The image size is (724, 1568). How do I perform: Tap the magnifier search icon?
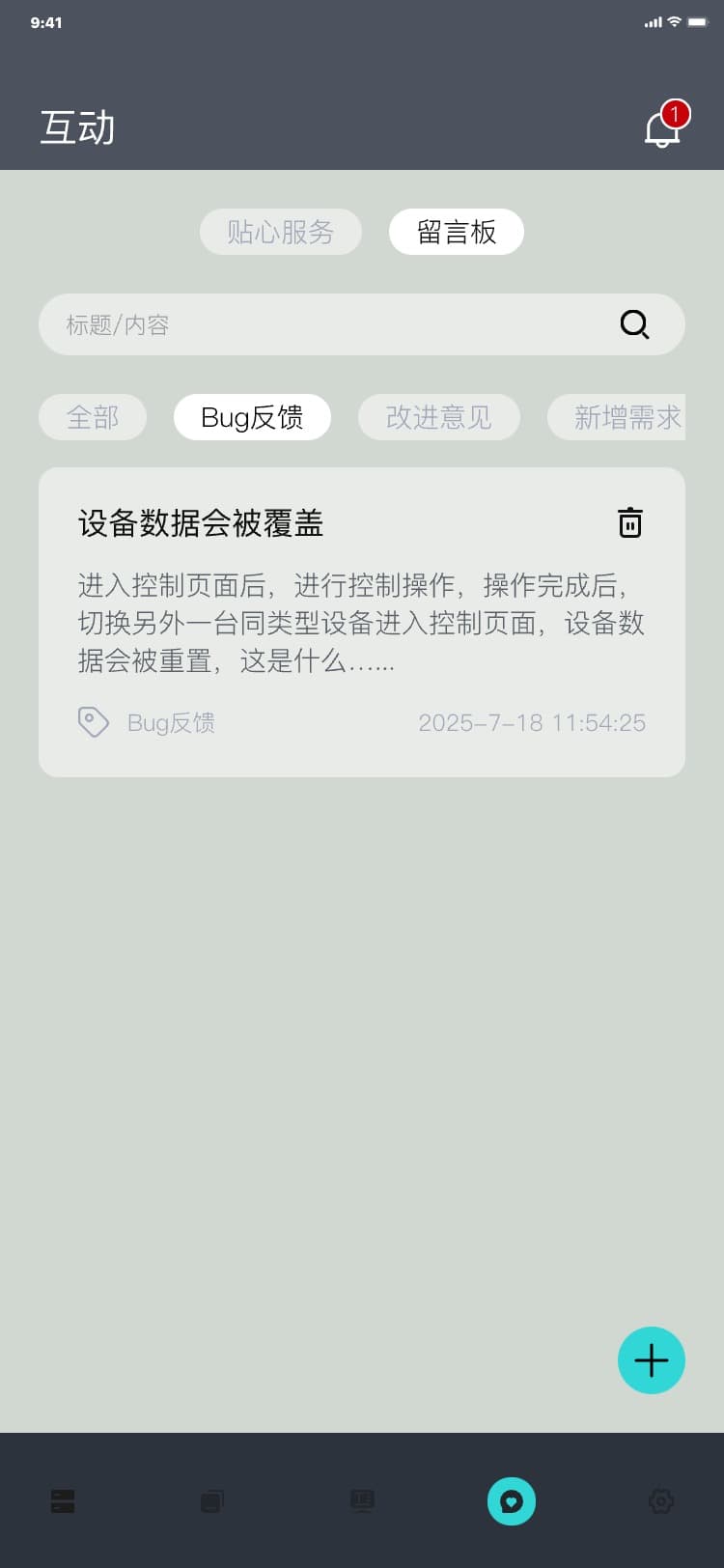coord(634,324)
